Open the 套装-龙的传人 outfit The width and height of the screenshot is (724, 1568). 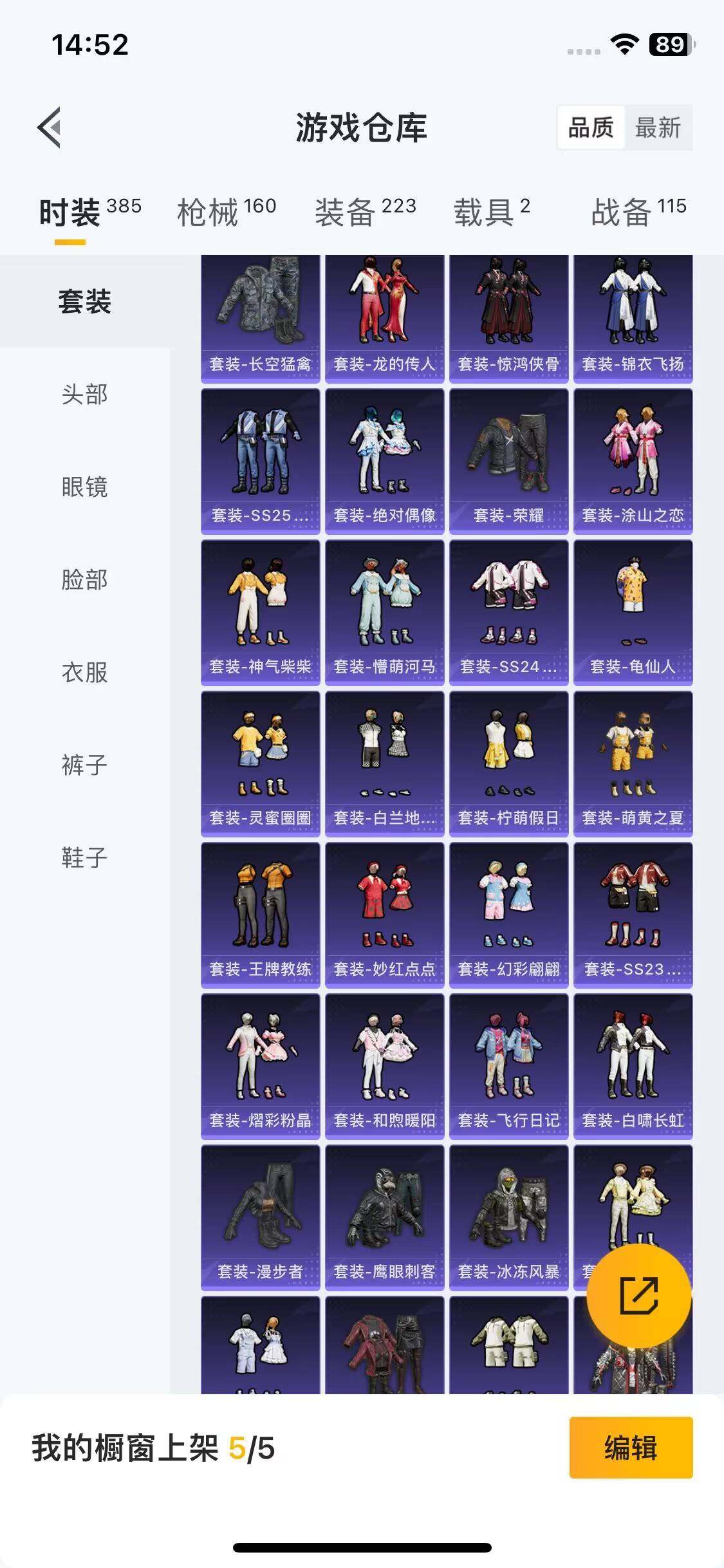pos(384,319)
